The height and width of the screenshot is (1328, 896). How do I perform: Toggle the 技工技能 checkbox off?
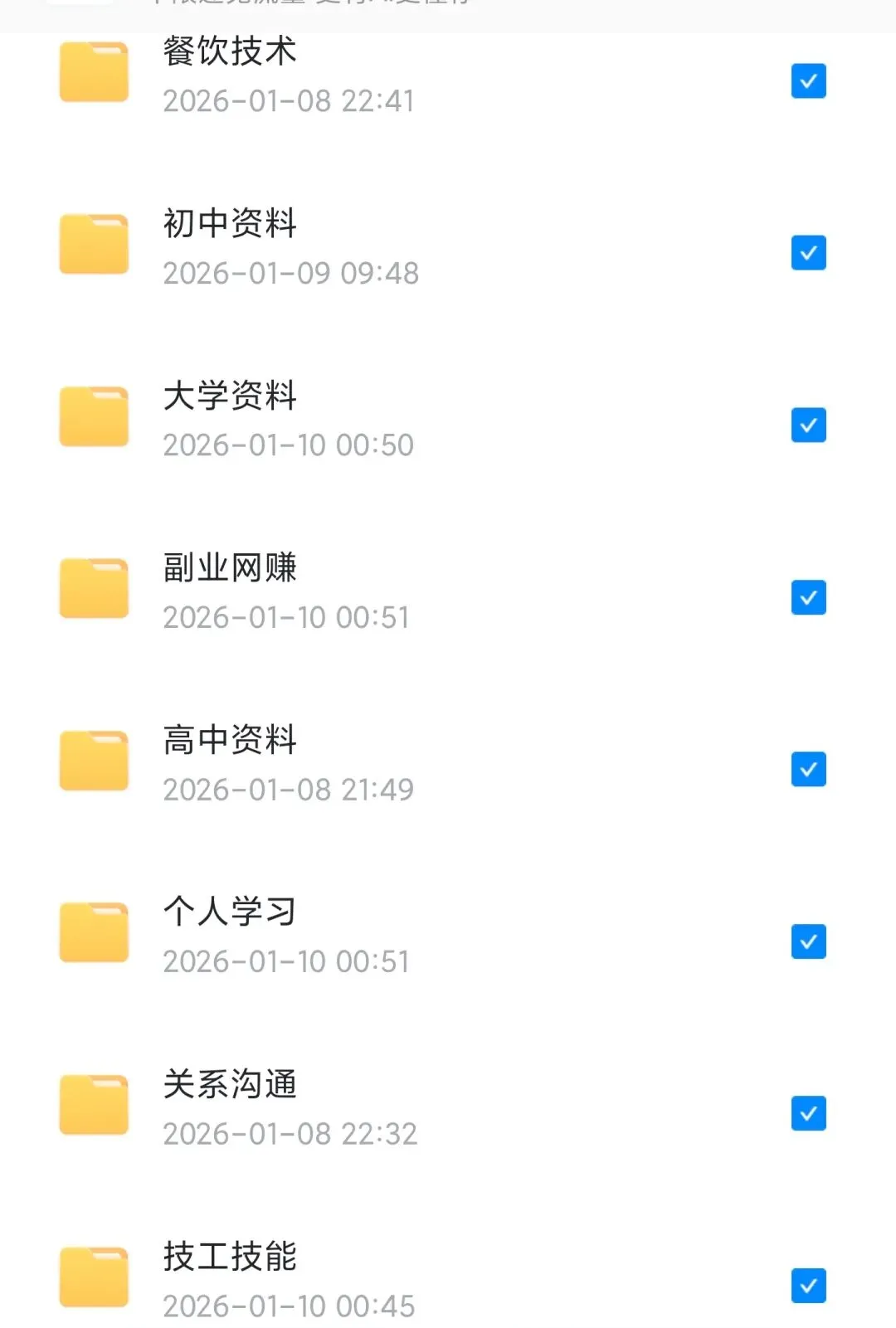(x=808, y=1286)
